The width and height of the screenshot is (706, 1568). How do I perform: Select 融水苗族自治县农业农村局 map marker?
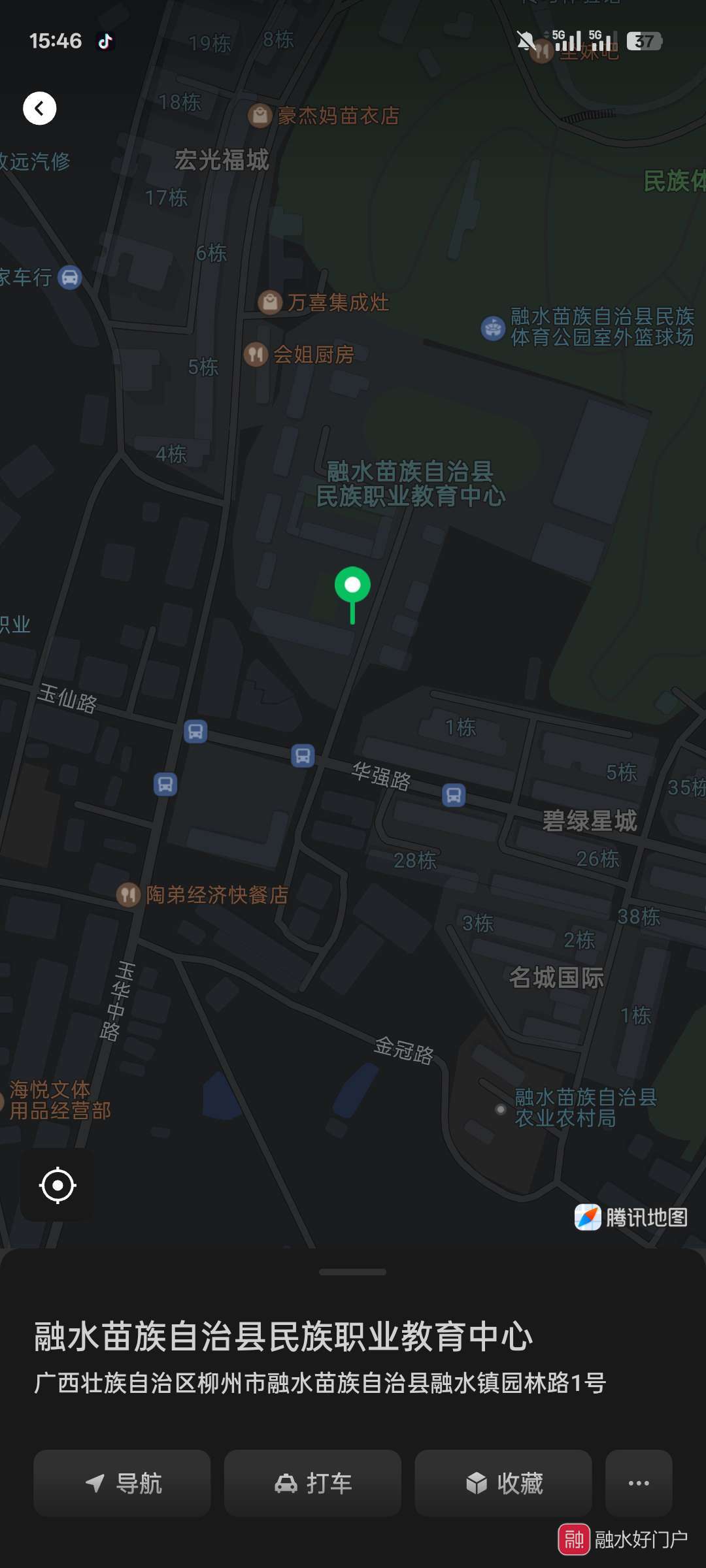(x=501, y=1109)
